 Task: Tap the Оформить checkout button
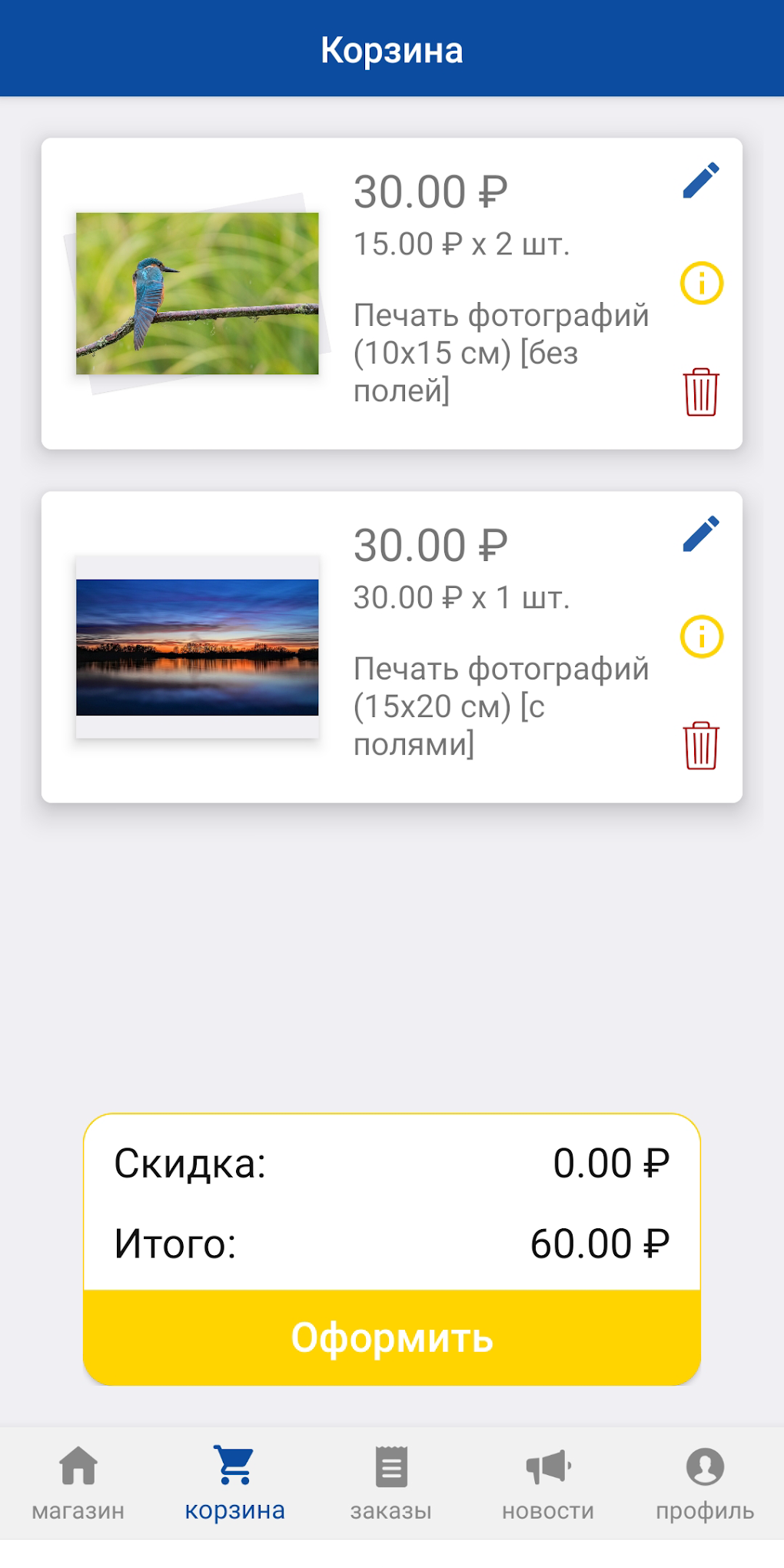[392, 1337]
